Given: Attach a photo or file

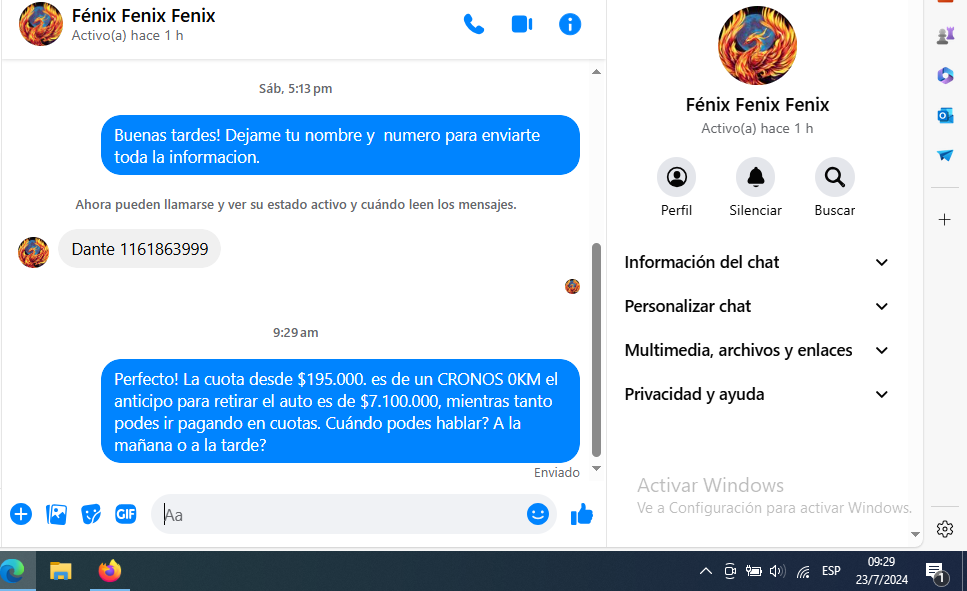Looking at the screenshot, I should click(x=57, y=514).
